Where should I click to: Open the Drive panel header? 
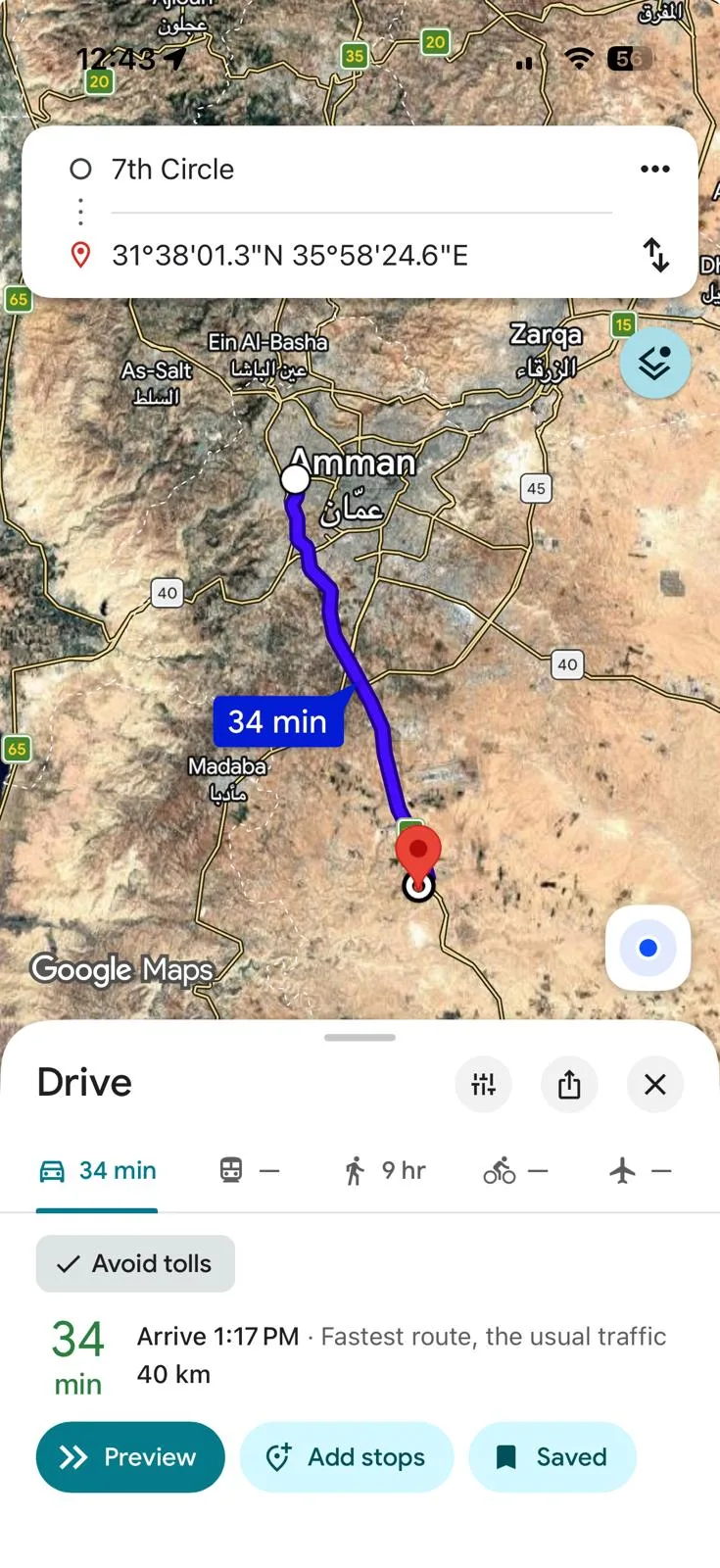coord(83,1081)
